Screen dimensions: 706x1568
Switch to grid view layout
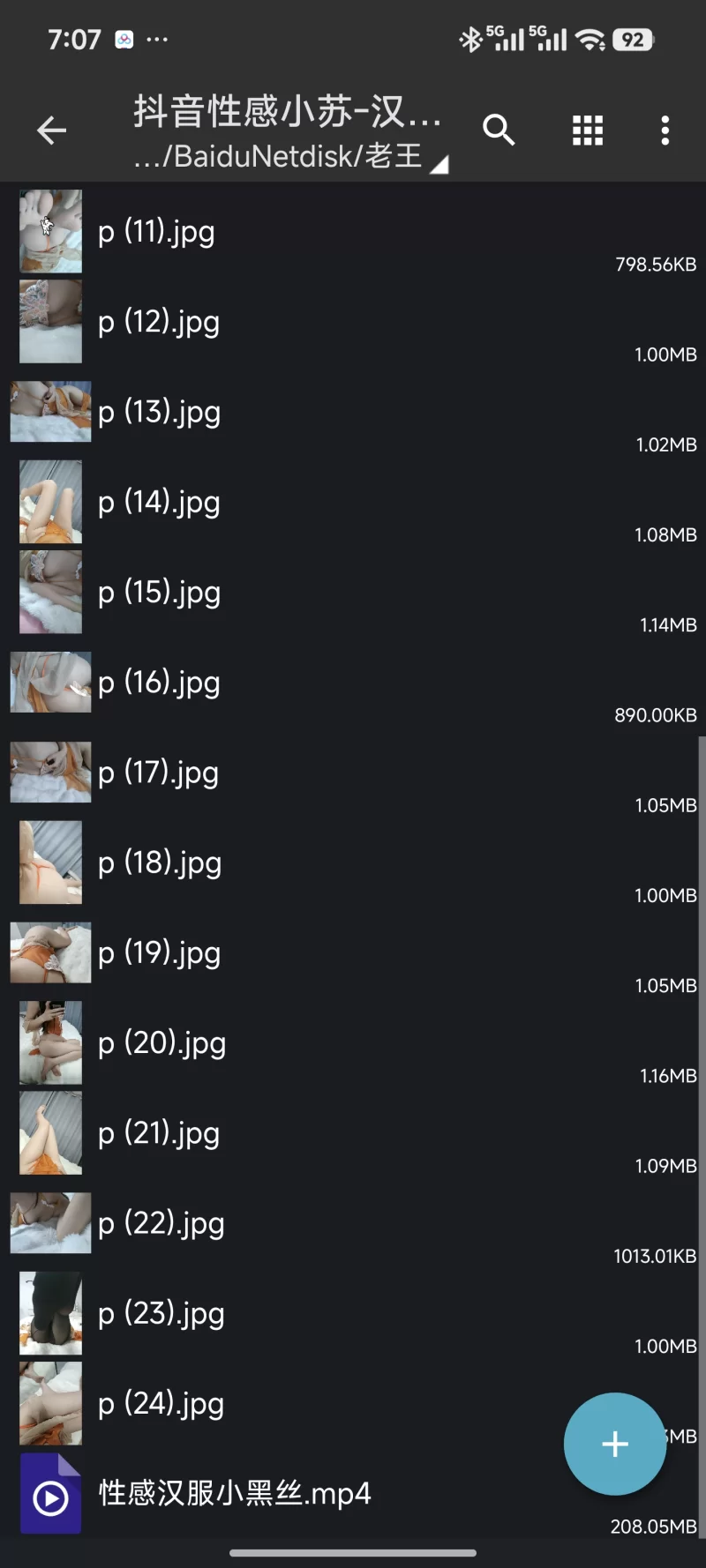[587, 130]
